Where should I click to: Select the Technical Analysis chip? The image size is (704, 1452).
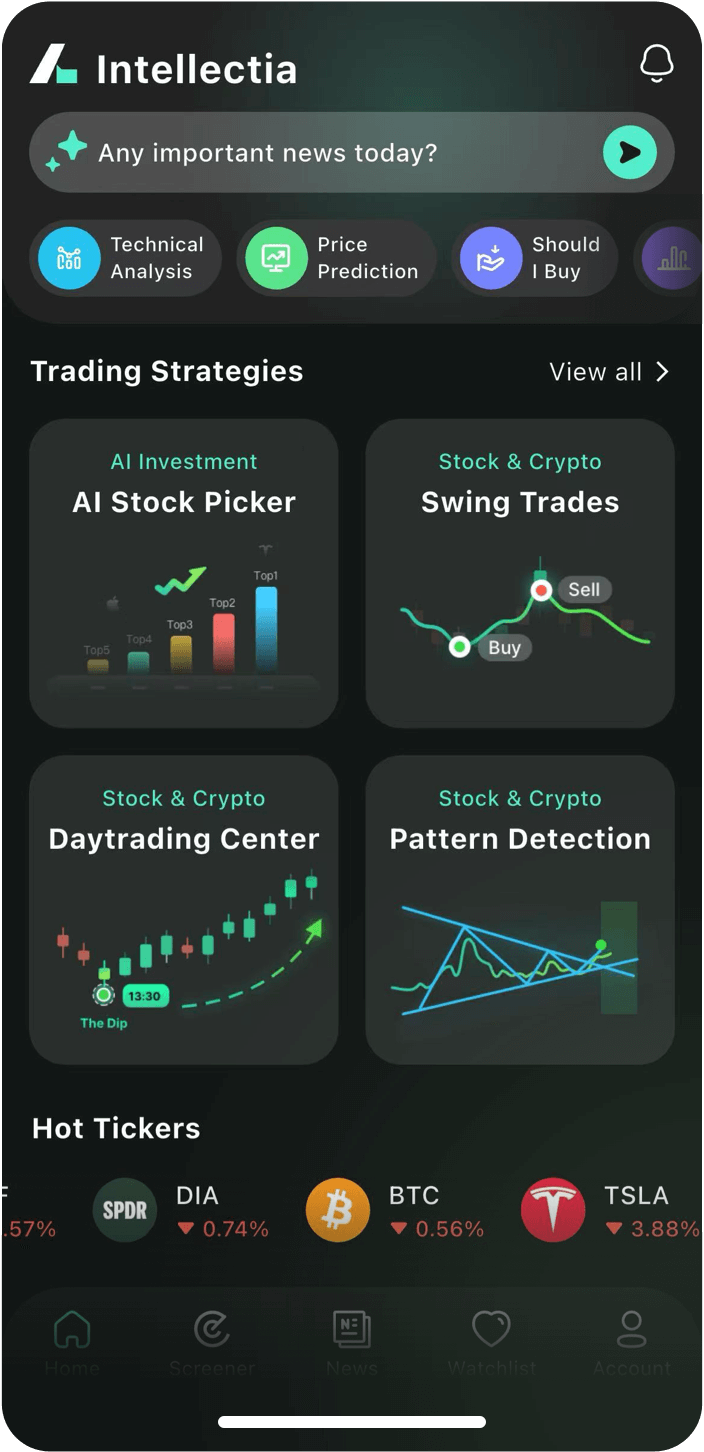pyautogui.click(x=125, y=258)
